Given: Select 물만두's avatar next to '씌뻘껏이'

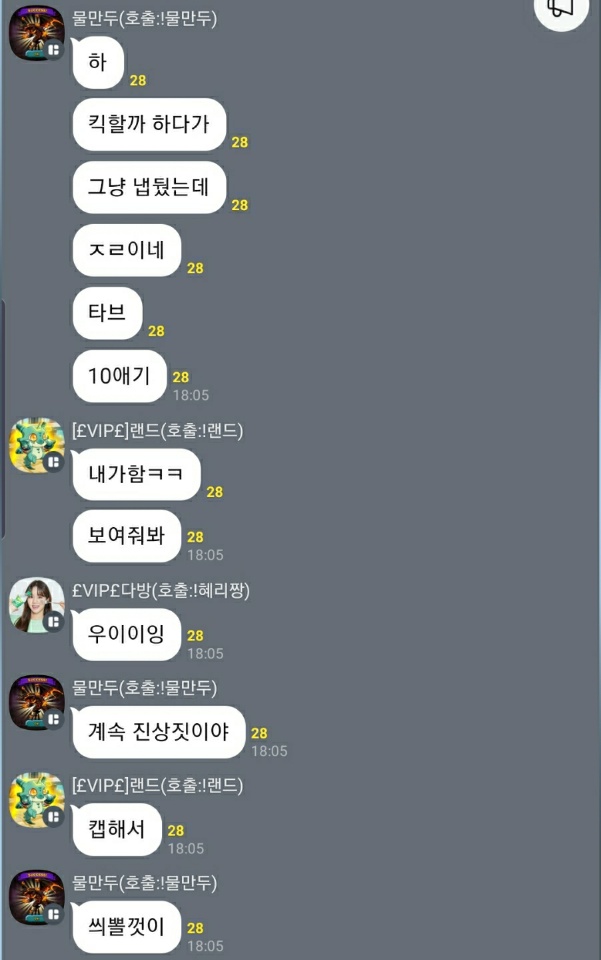Looking at the screenshot, I should point(37,898).
